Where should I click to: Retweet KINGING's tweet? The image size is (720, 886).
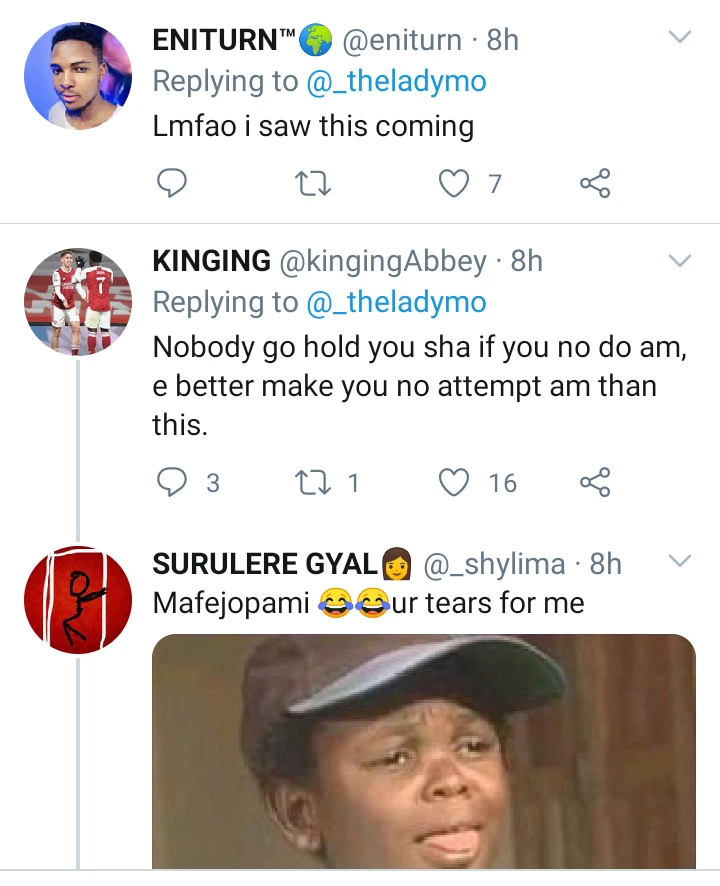[317, 483]
